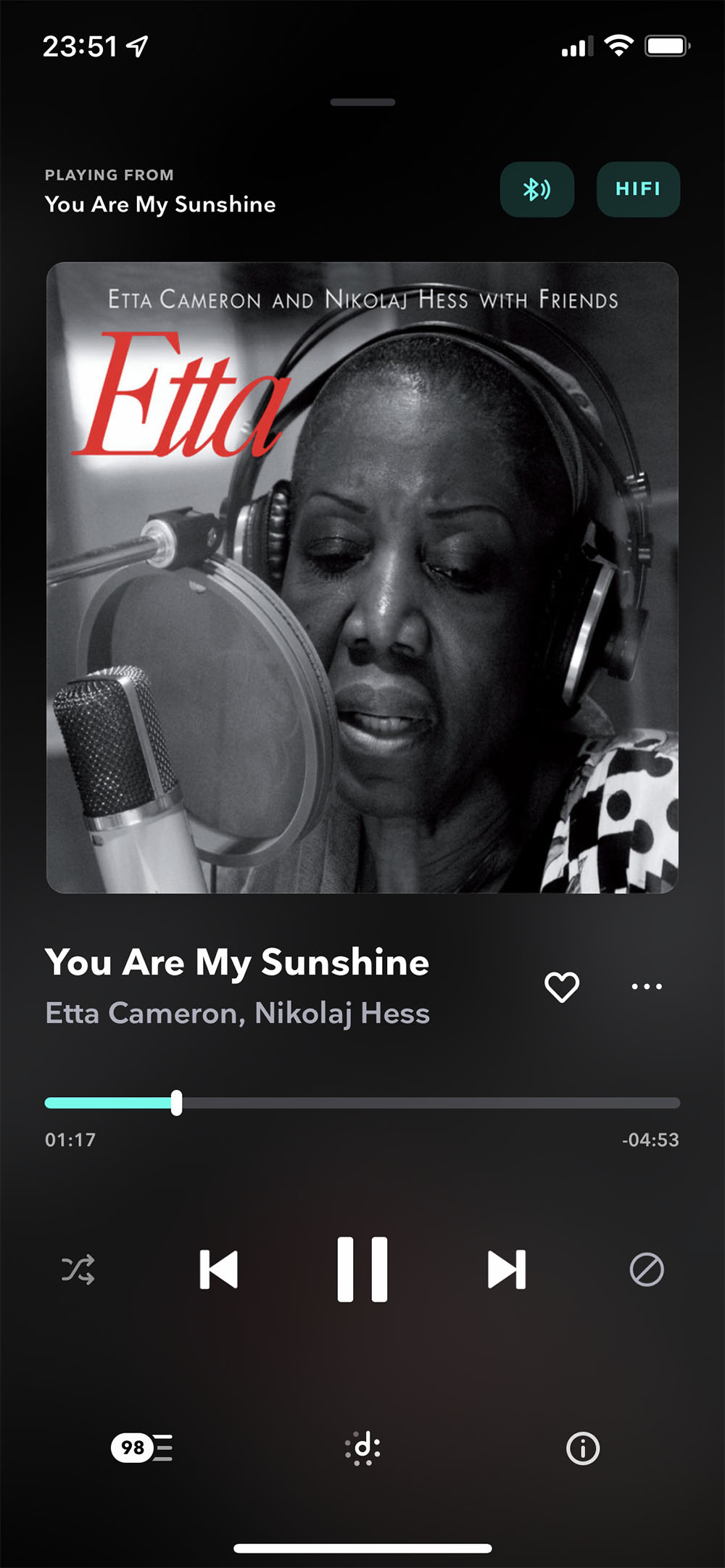
Task: Open Bluetooth audio output selector
Action: click(x=536, y=189)
